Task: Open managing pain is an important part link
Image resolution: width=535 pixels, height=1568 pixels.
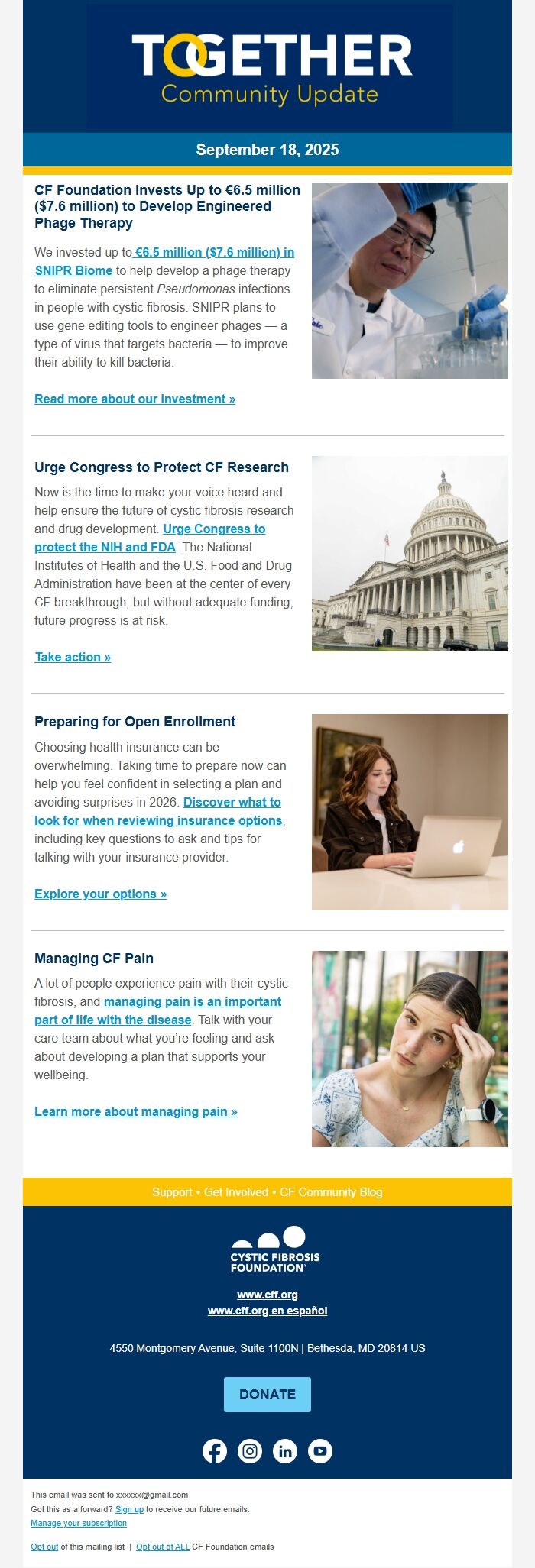Action: click(192, 1002)
